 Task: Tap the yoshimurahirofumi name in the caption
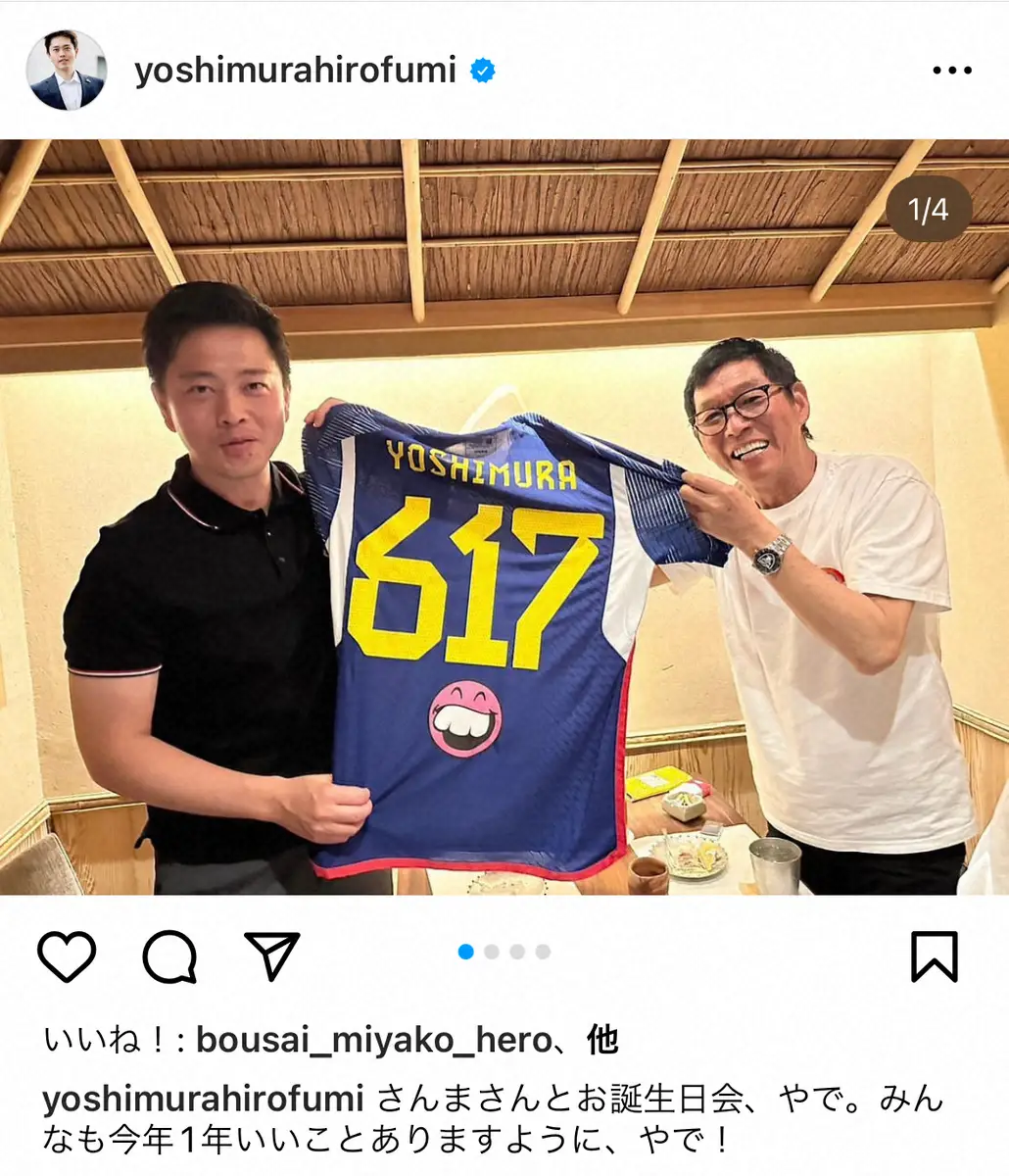[203, 1099]
